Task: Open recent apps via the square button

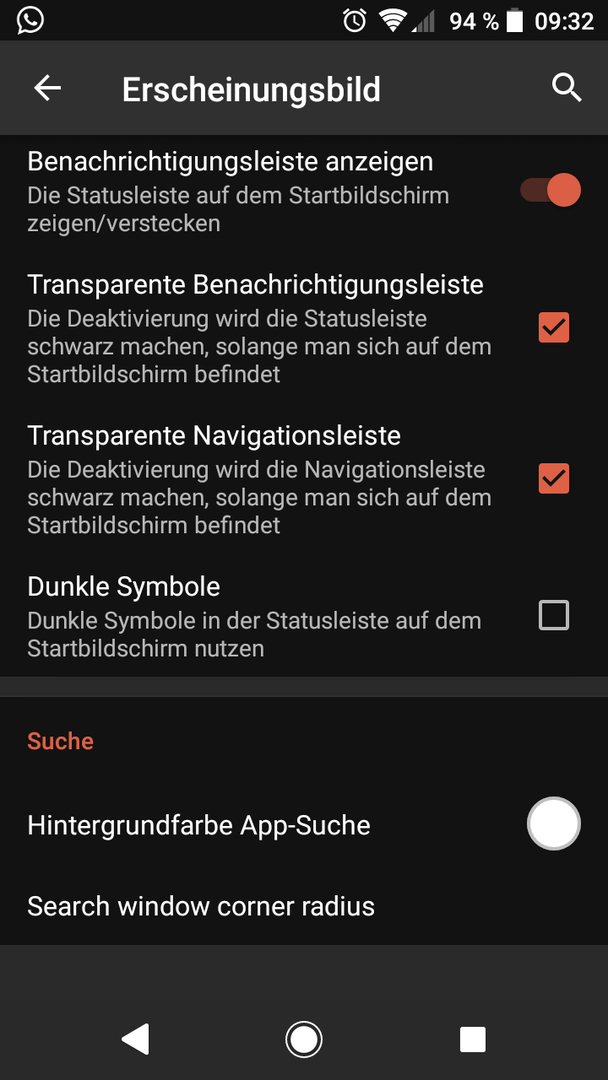Action: pos(472,1039)
